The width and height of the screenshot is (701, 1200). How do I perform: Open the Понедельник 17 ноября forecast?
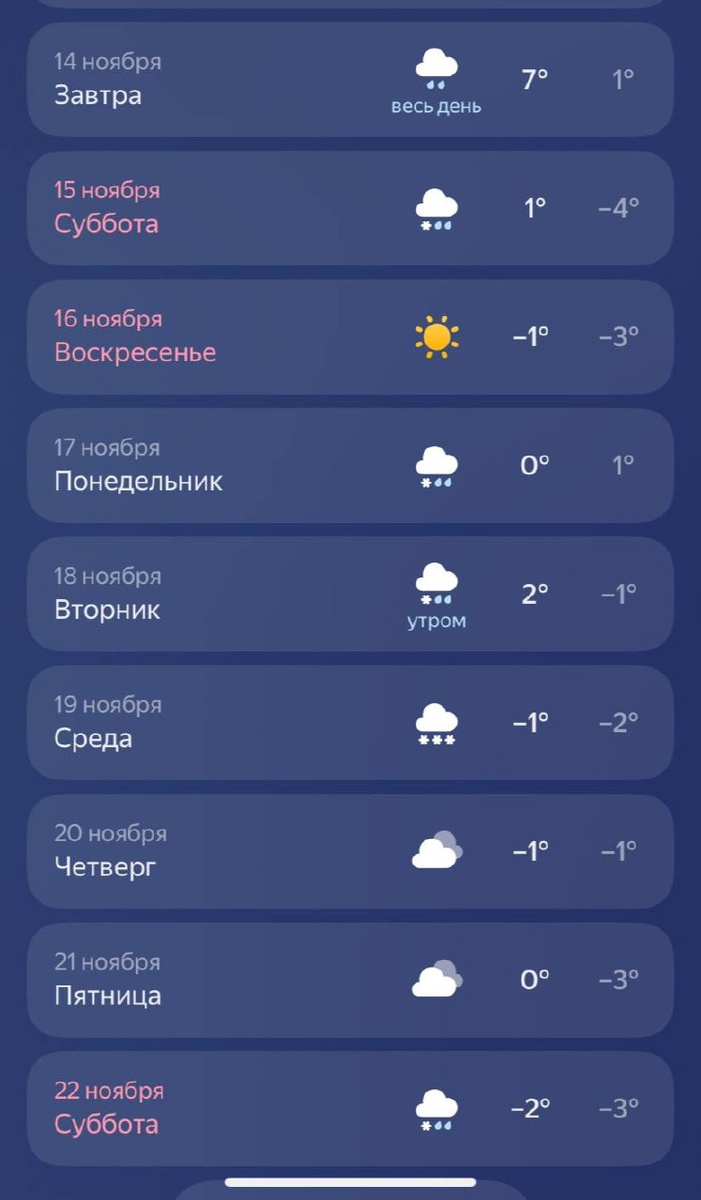point(350,465)
